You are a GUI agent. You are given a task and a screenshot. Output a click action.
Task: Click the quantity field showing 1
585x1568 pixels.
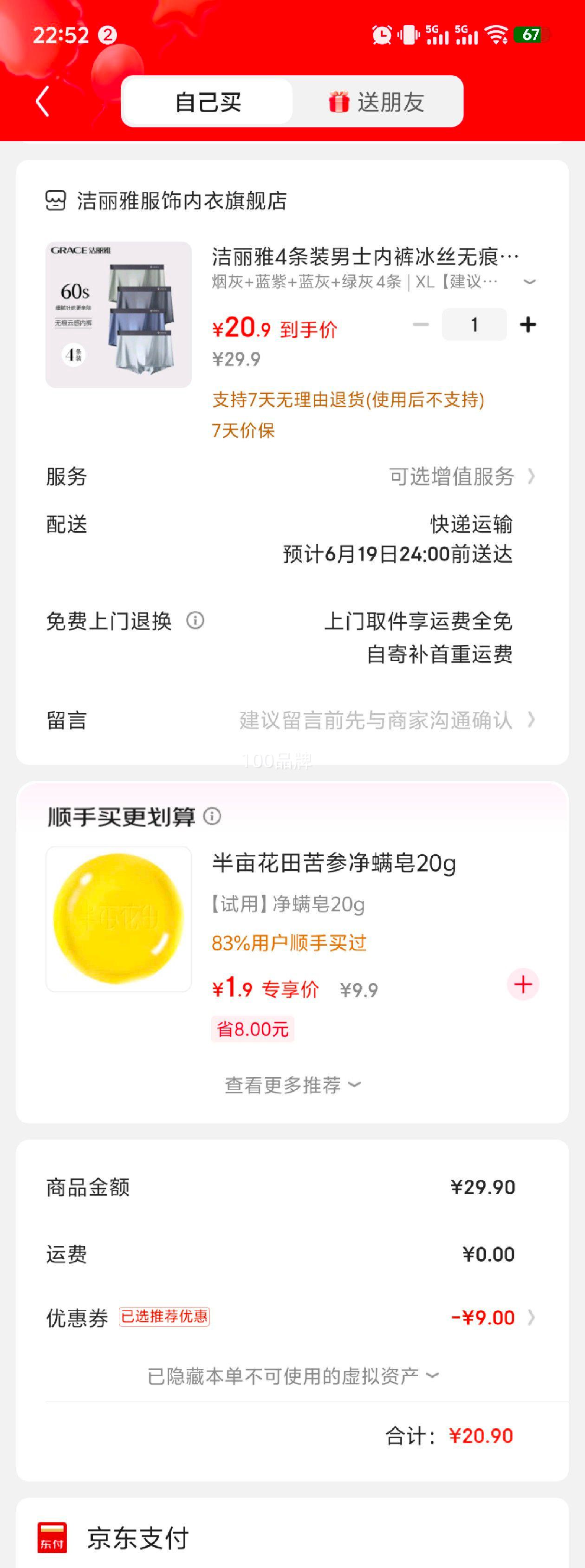pyautogui.click(x=474, y=325)
